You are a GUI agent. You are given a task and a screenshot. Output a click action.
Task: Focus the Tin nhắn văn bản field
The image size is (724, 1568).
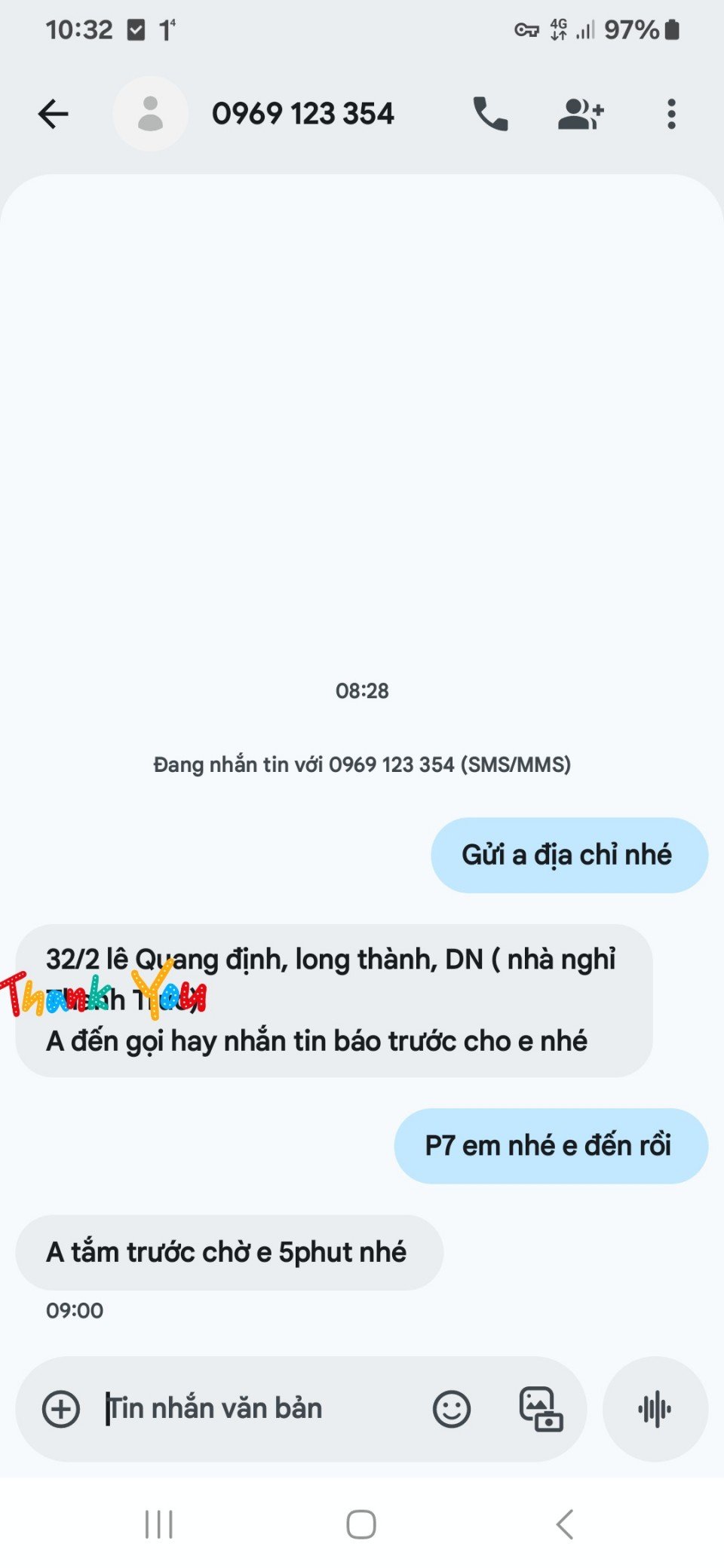pyautogui.click(x=256, y=1409)
